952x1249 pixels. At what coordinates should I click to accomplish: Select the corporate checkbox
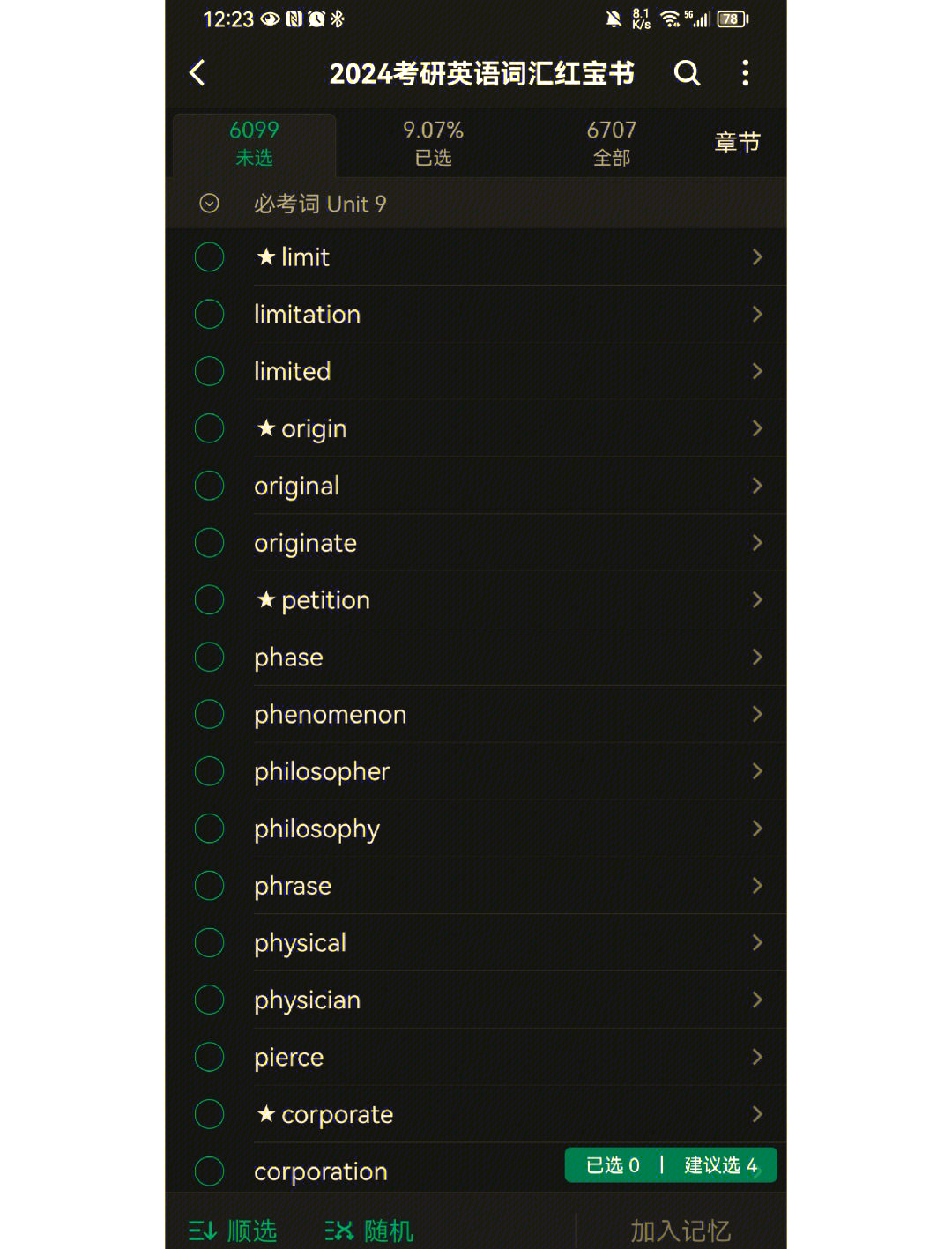209,1114
